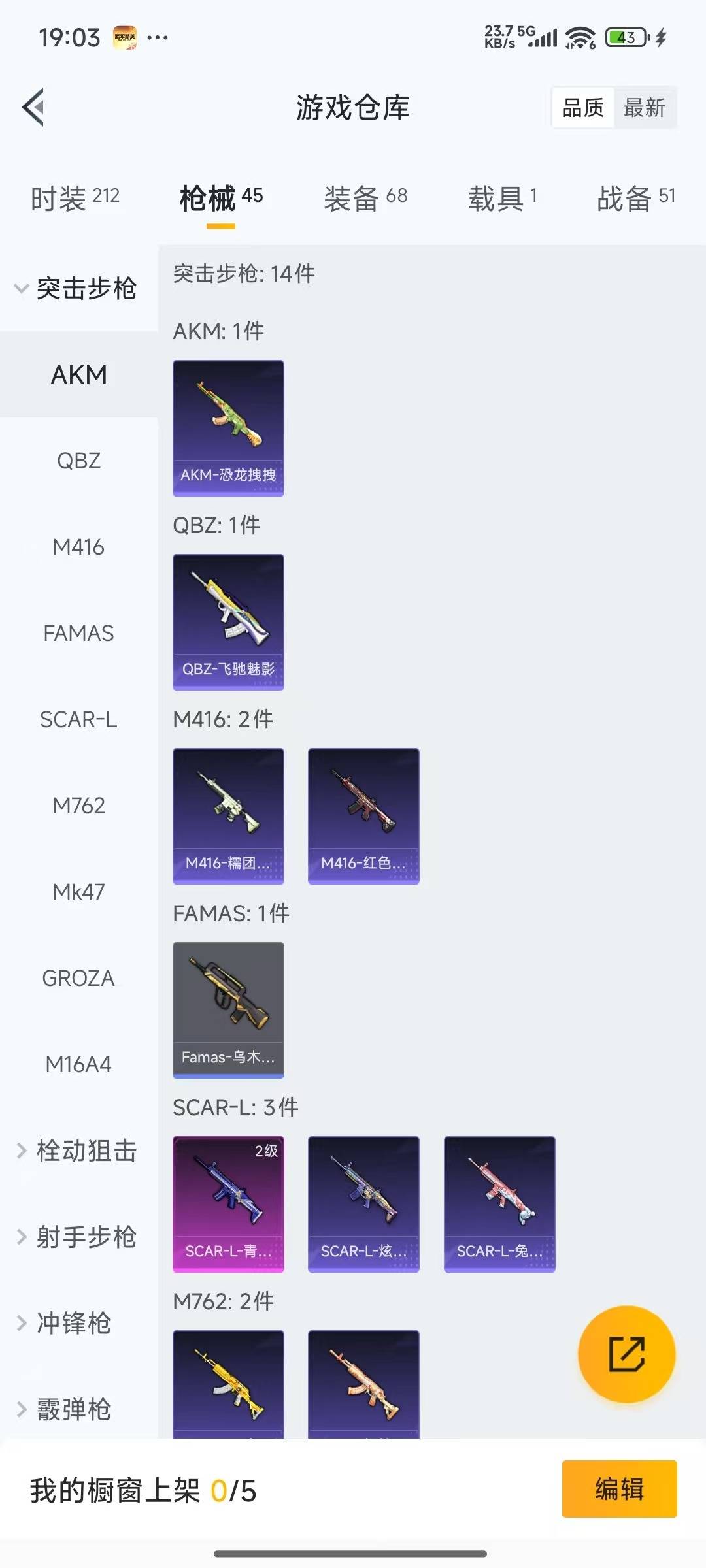Open the Famas-乌木 skin item
This screenshot has width=706, height=1568.
(x=228, y=1010)
